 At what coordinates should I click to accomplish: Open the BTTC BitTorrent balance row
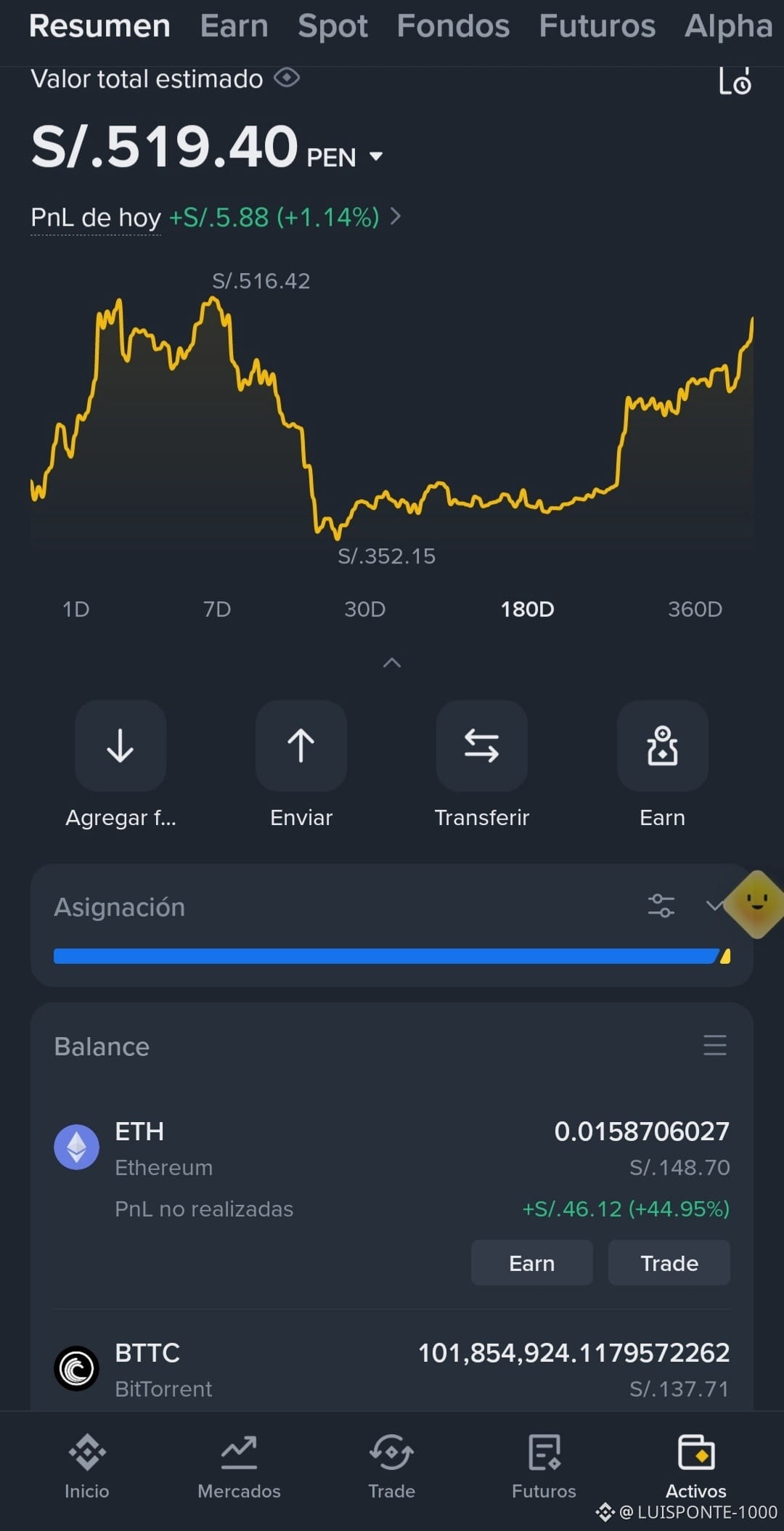[392, 1370]
